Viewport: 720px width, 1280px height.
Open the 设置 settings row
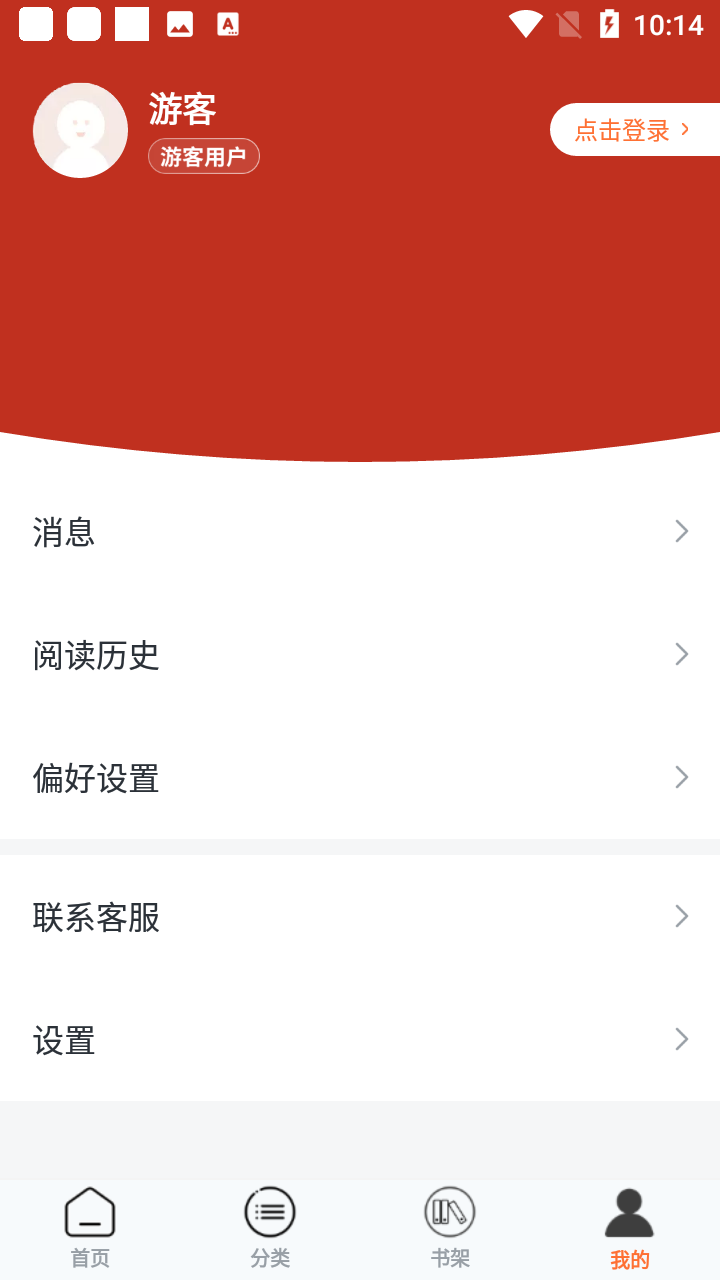tap(360, 1040)
